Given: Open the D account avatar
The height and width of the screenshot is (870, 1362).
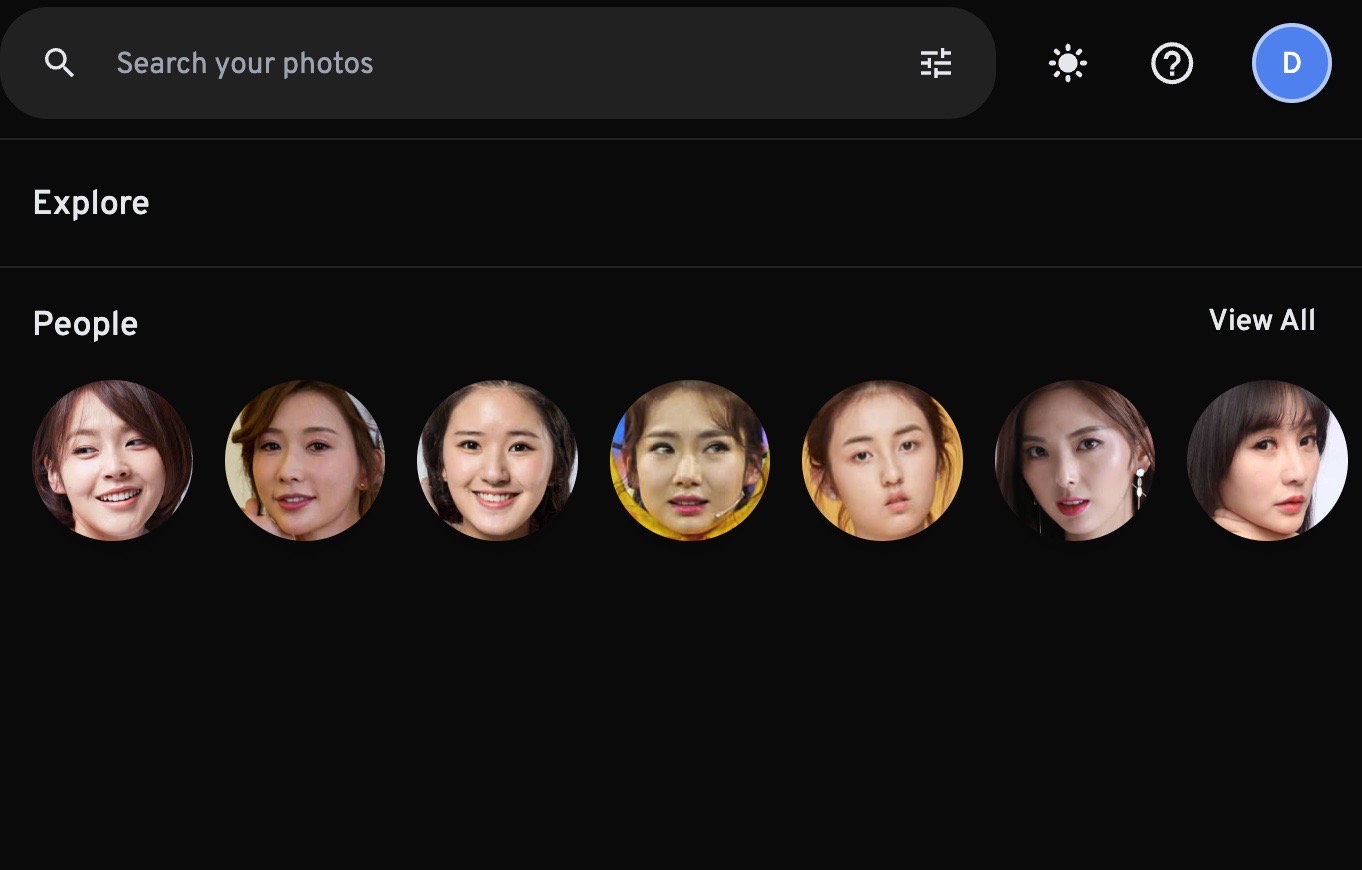Looking at the screenshot, I should 1291,64.
